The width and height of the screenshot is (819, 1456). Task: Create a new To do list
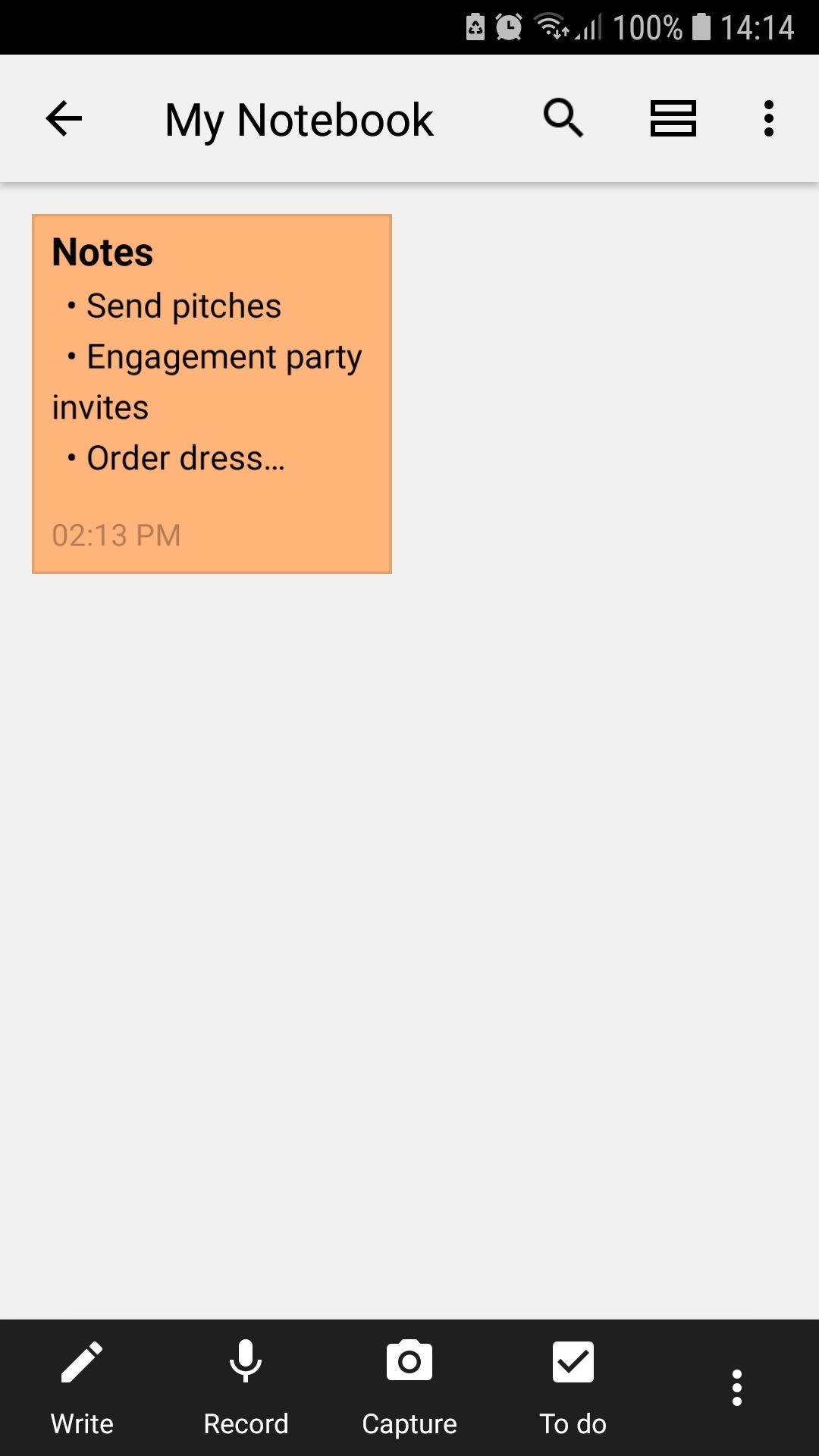point(573,1388)
